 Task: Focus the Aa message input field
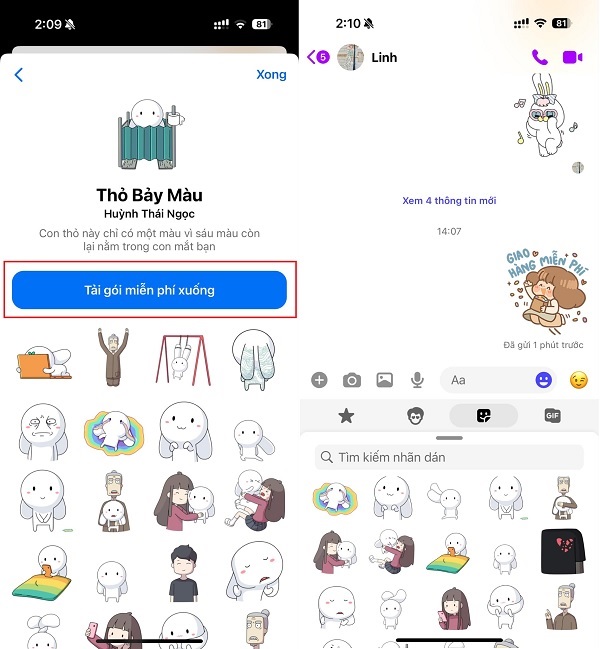[485, 380]
